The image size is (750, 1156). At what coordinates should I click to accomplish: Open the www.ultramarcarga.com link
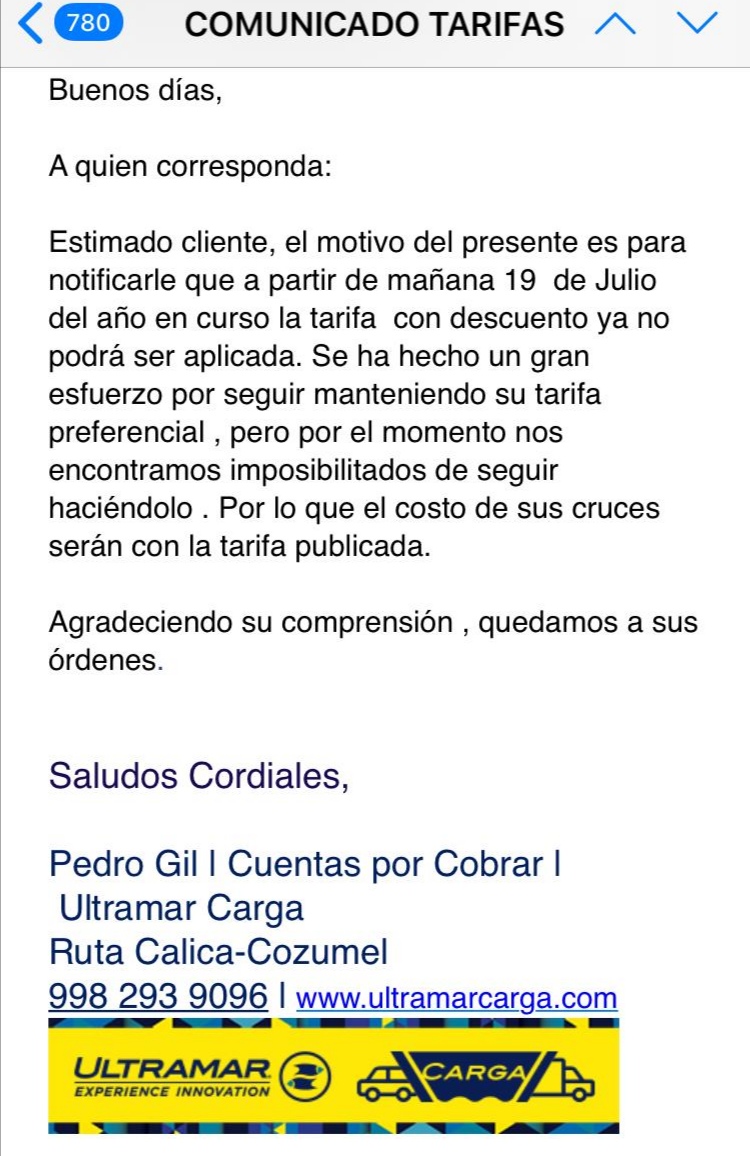[457, 998]
